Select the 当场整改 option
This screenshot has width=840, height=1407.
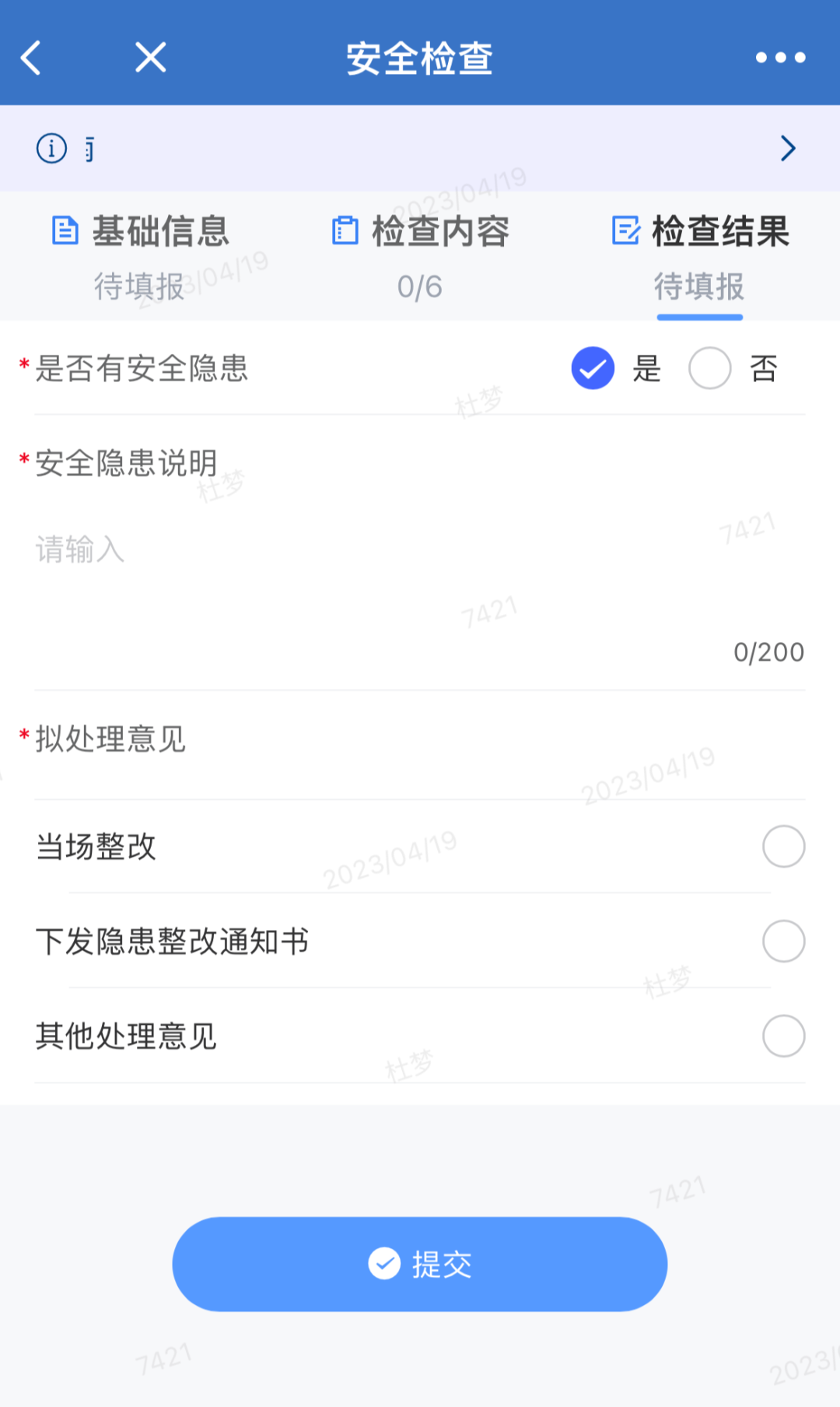pyautogui.click(x=783, y=846)
